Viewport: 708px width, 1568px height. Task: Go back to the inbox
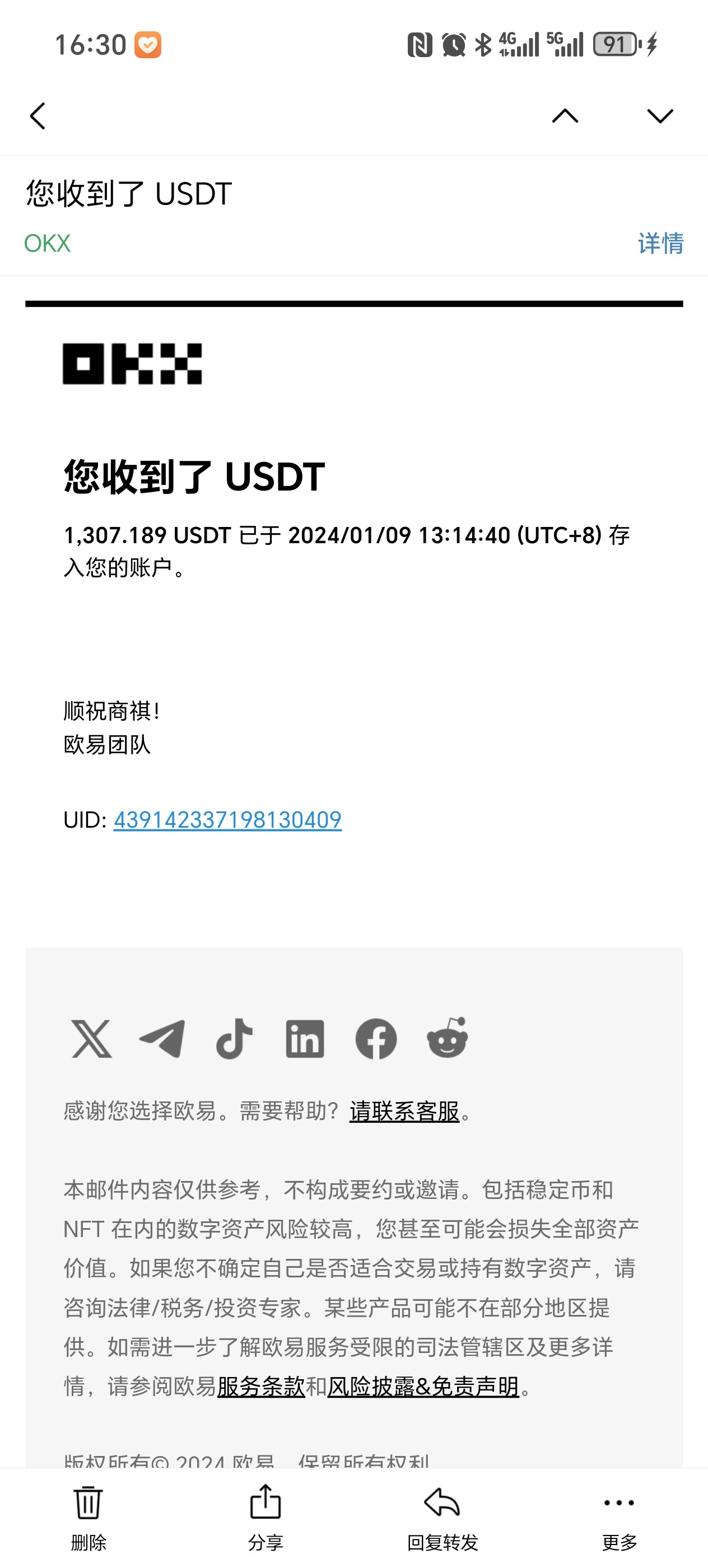[x=38, y=116]
